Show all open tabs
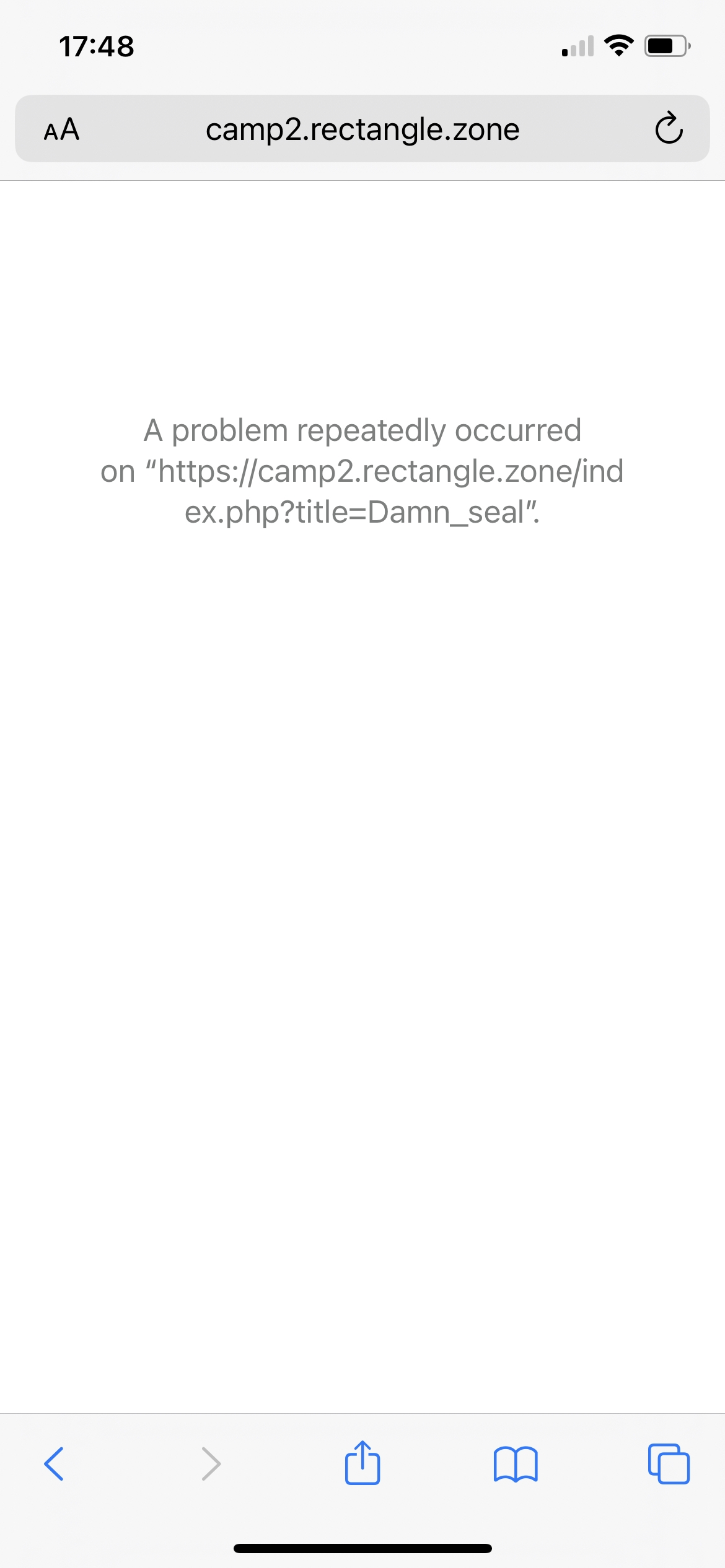The image size is (725, 1568). 669,1464
